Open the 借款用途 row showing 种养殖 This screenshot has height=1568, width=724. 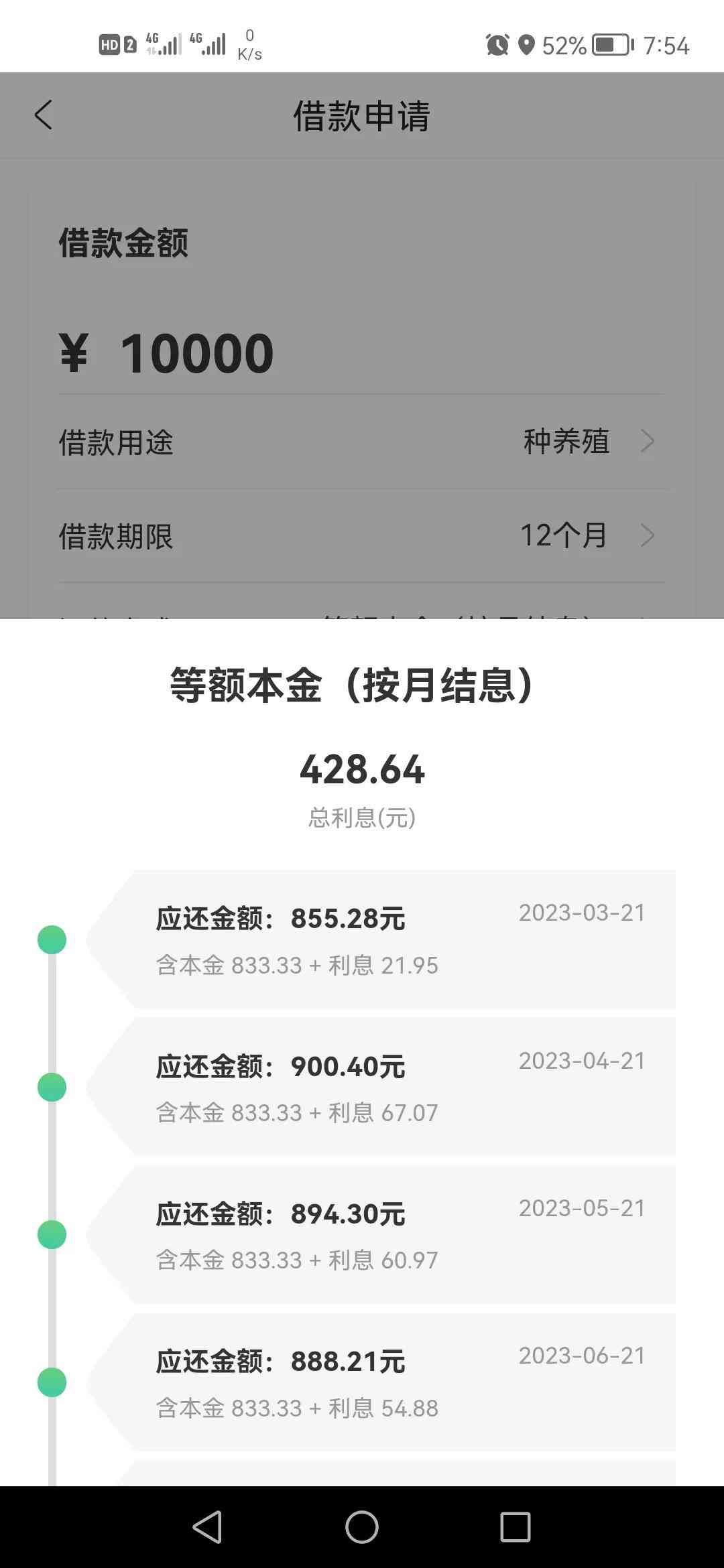tap(362, 442)
